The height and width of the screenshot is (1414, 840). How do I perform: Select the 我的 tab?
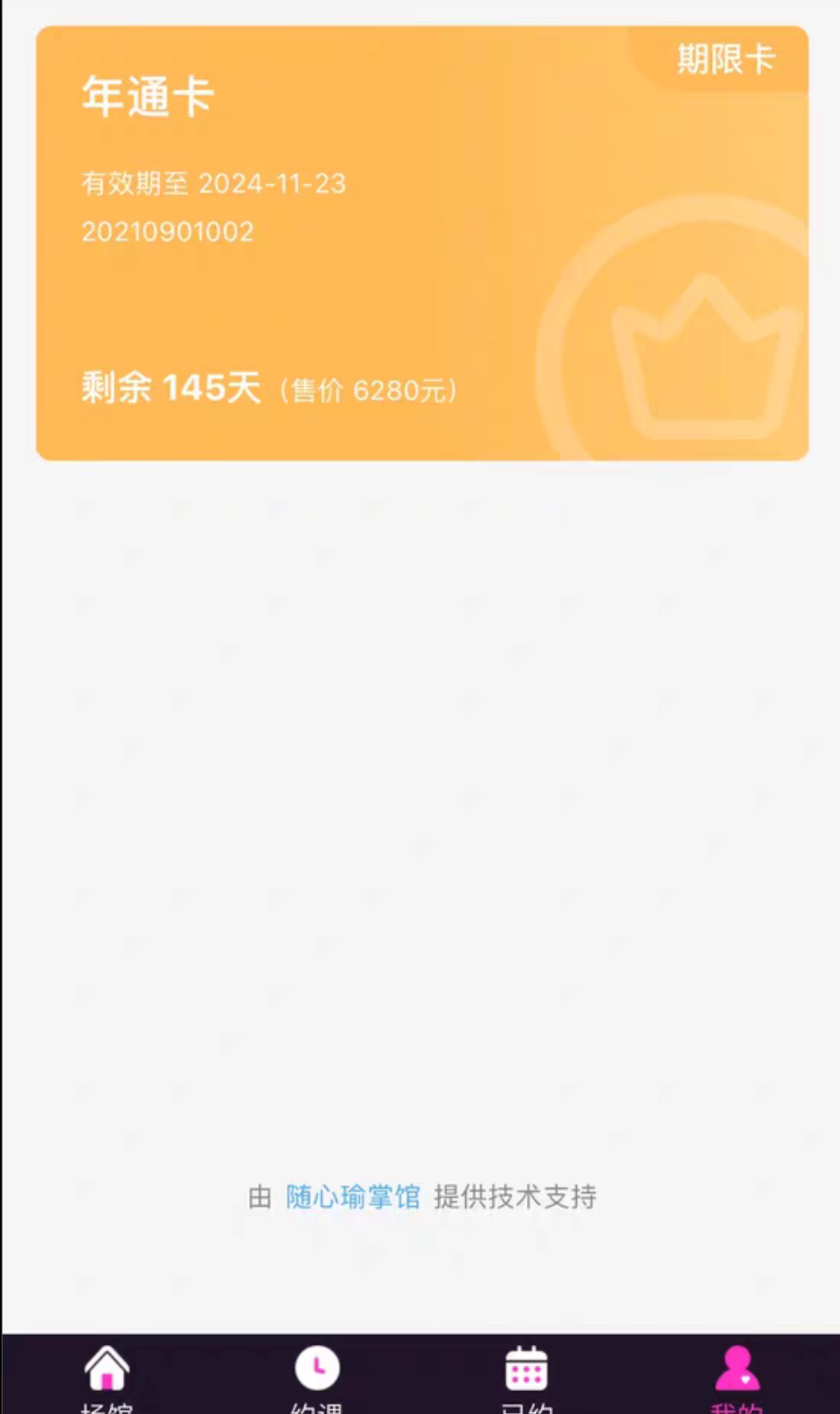pos(736,1375)
